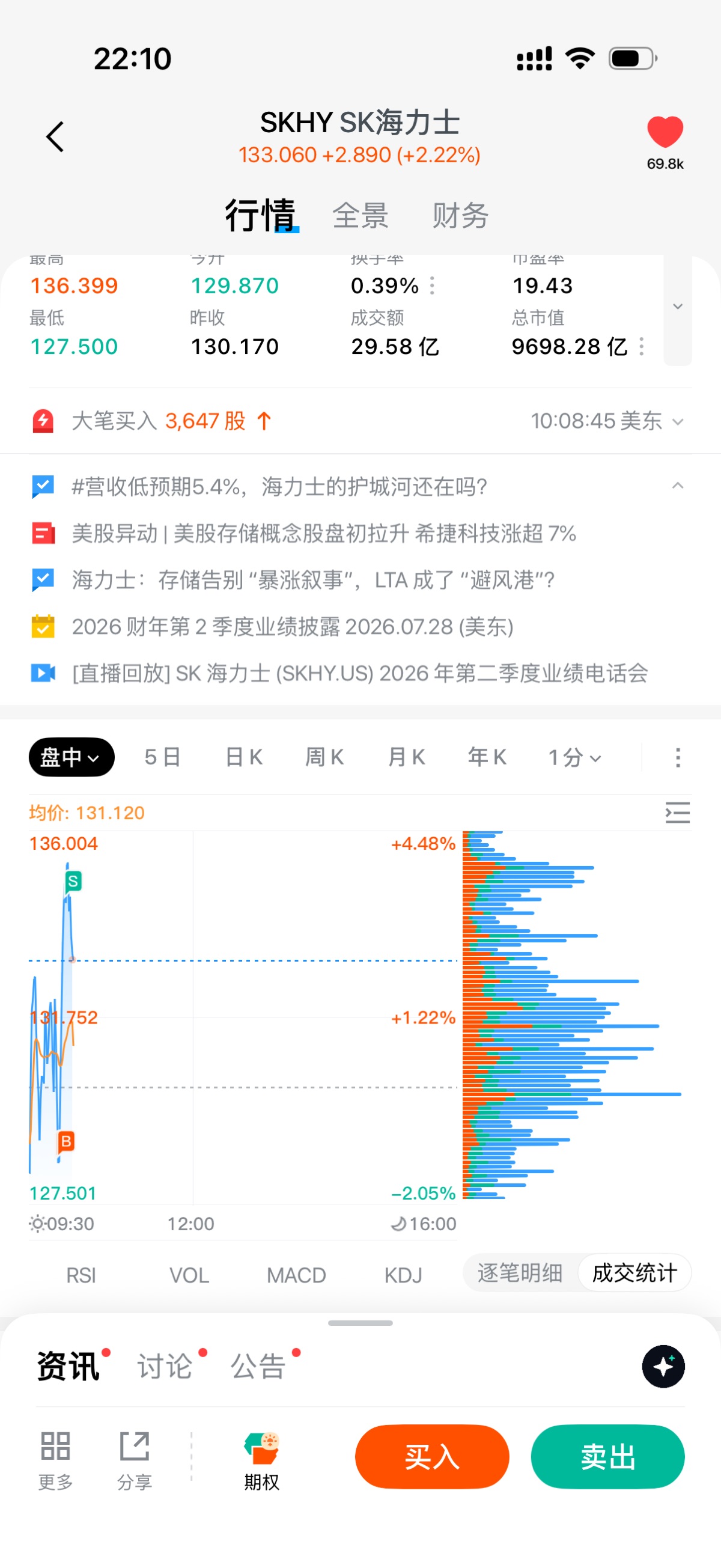Open the chart overflow menu
The height and width of the screenshot is (1568, 721).
(678, 758)
